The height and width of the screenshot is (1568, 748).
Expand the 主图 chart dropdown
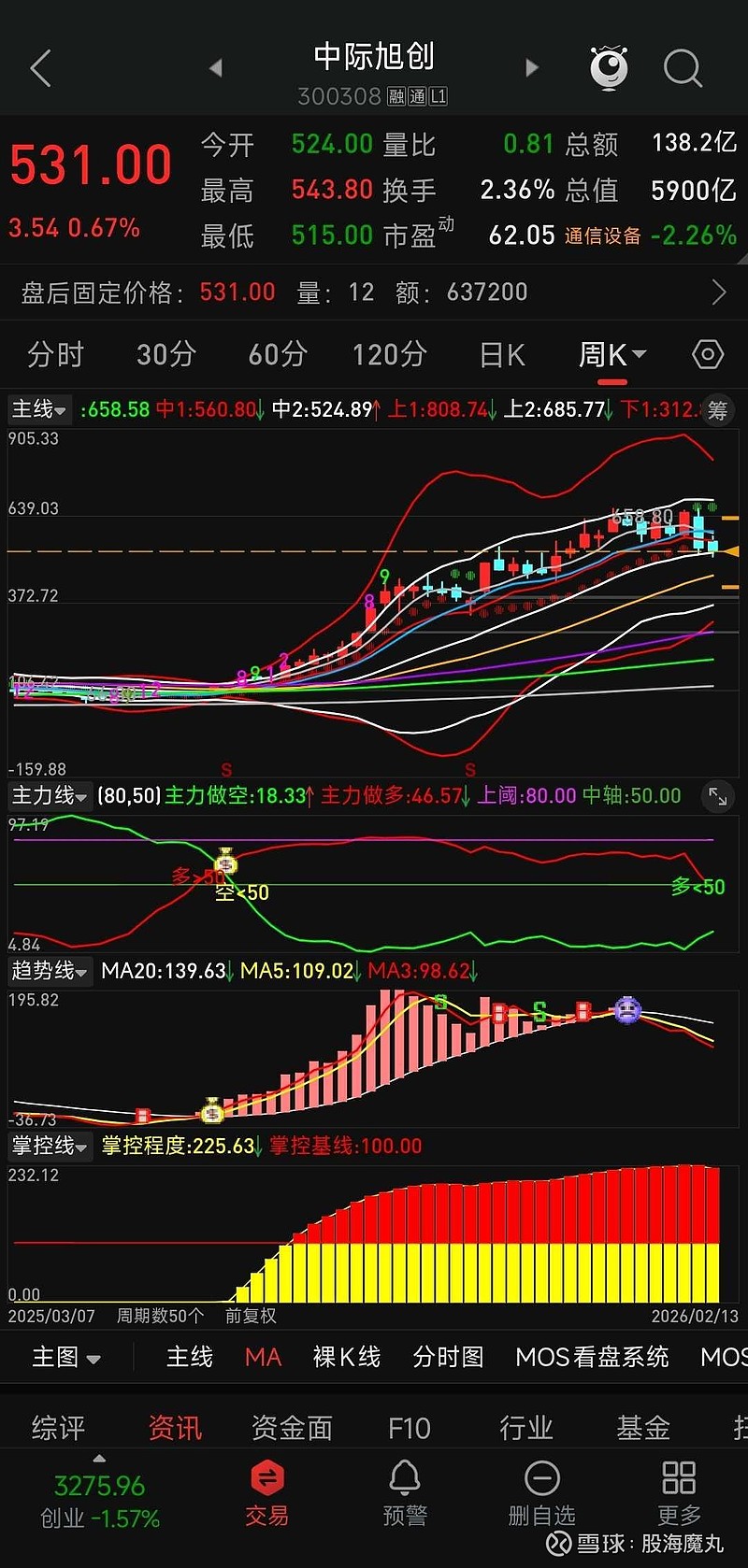coord(65,1358)
